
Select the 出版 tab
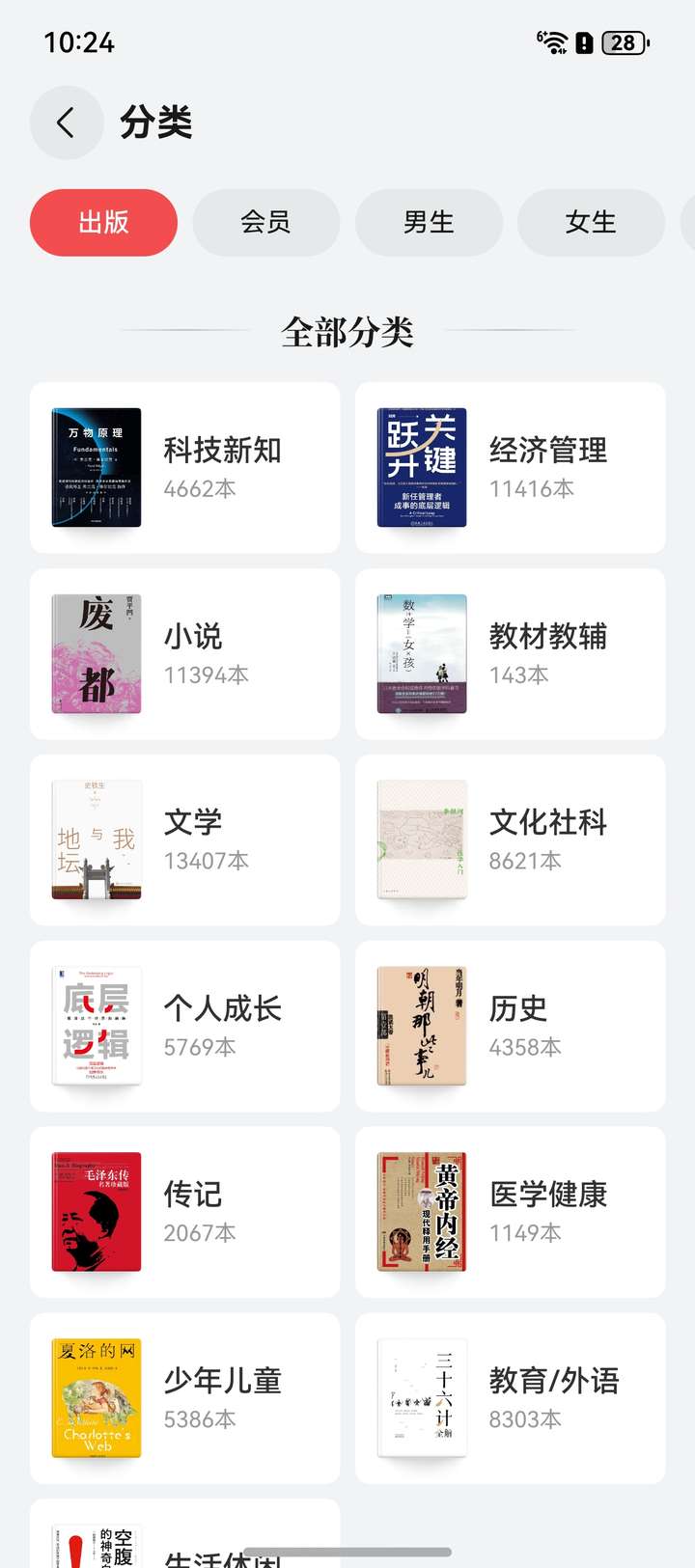click(x=103, y=223)
